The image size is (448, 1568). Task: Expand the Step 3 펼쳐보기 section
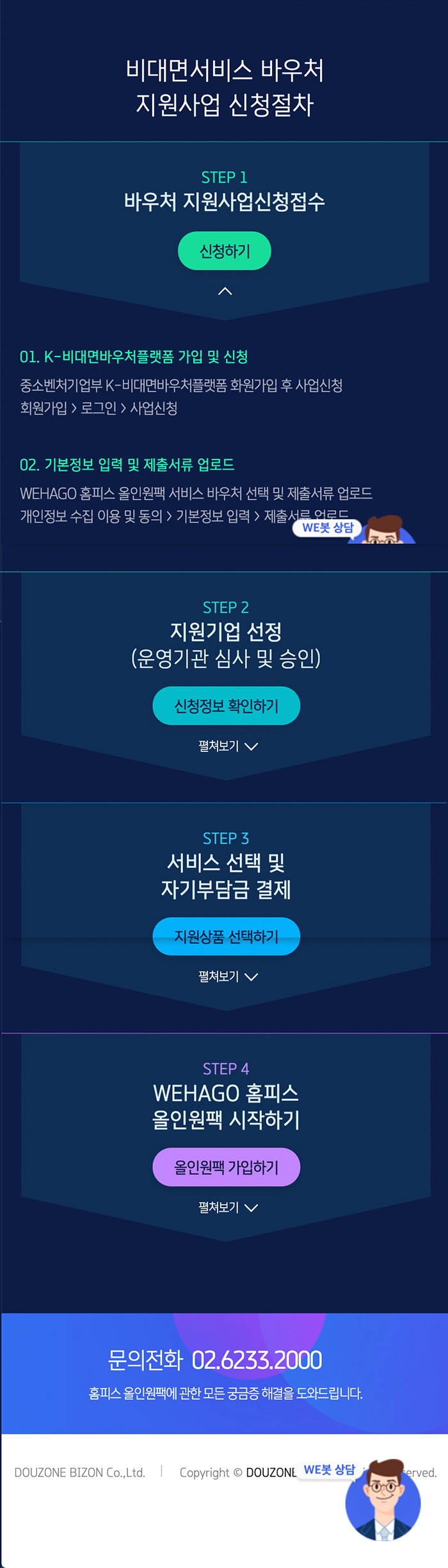point(228,977)
